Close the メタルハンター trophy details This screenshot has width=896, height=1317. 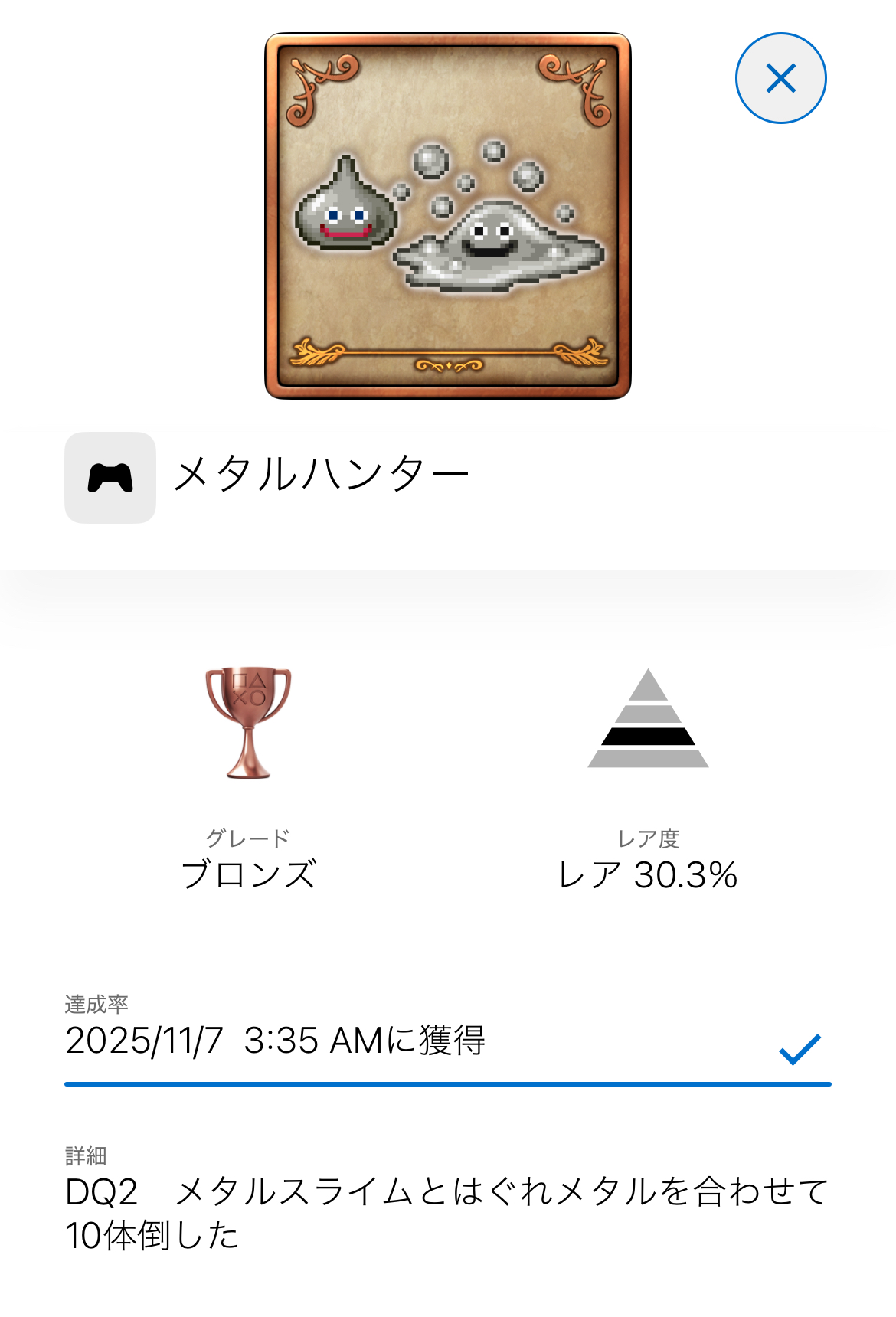point(780,78)
